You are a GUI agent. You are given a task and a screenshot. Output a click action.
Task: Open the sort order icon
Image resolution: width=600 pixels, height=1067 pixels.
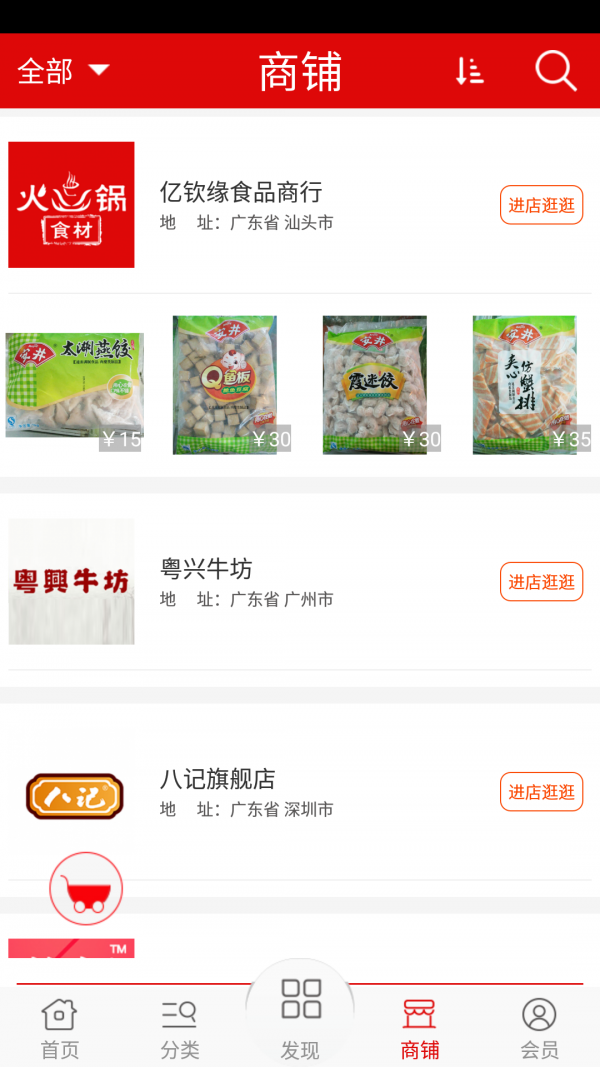click(x=469, y=71)
